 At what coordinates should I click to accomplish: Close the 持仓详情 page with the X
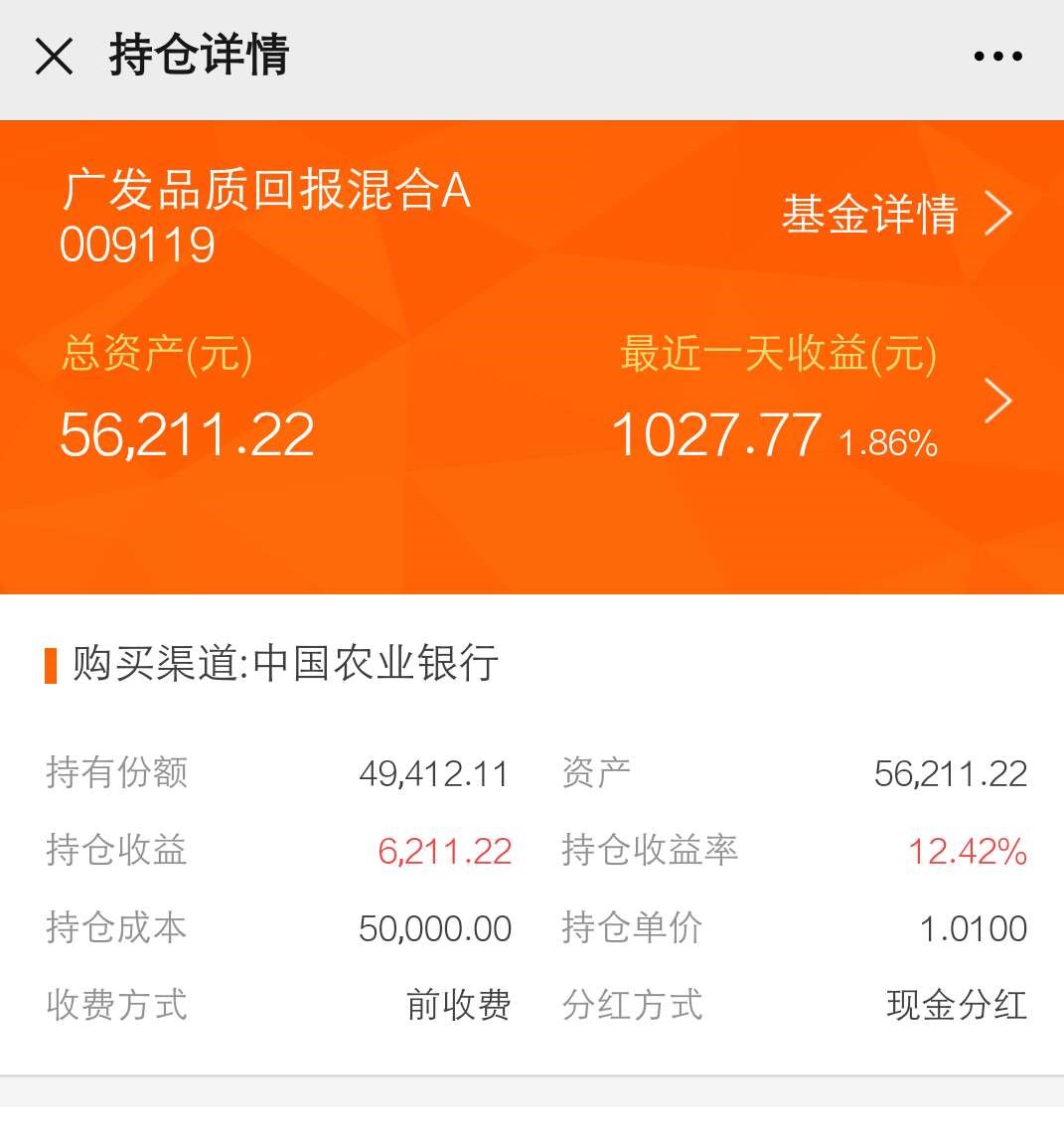[55, 57]
